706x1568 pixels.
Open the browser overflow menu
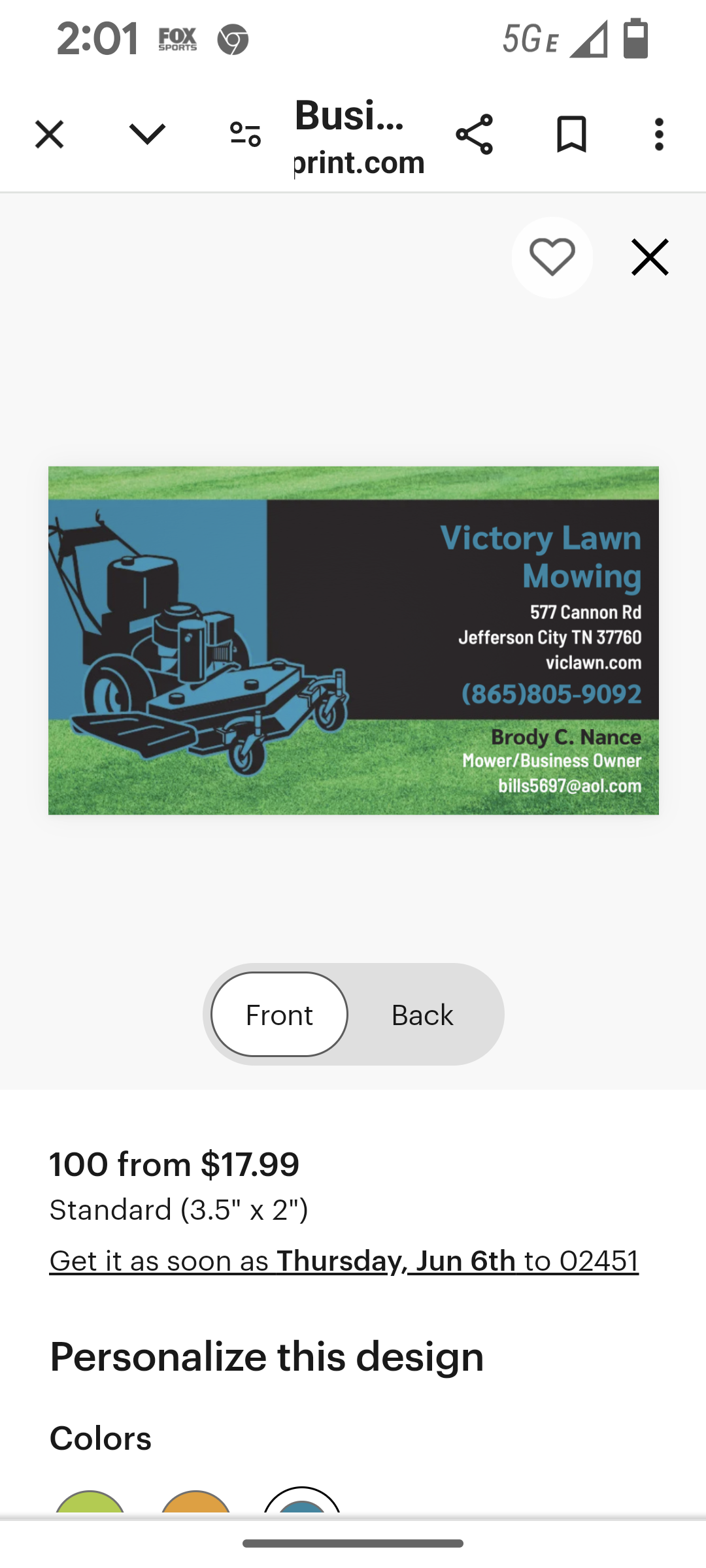[x=659, y=135]
